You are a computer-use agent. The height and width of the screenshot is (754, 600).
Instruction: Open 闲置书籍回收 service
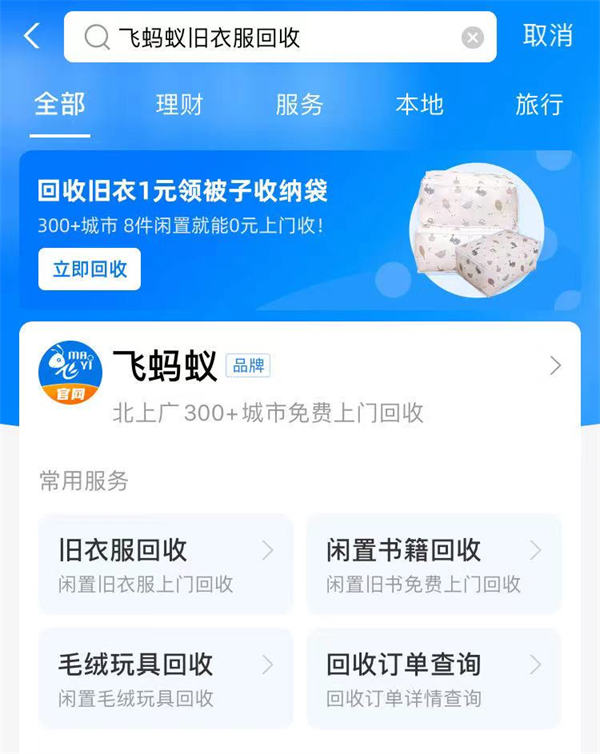[x=434, y=564]
